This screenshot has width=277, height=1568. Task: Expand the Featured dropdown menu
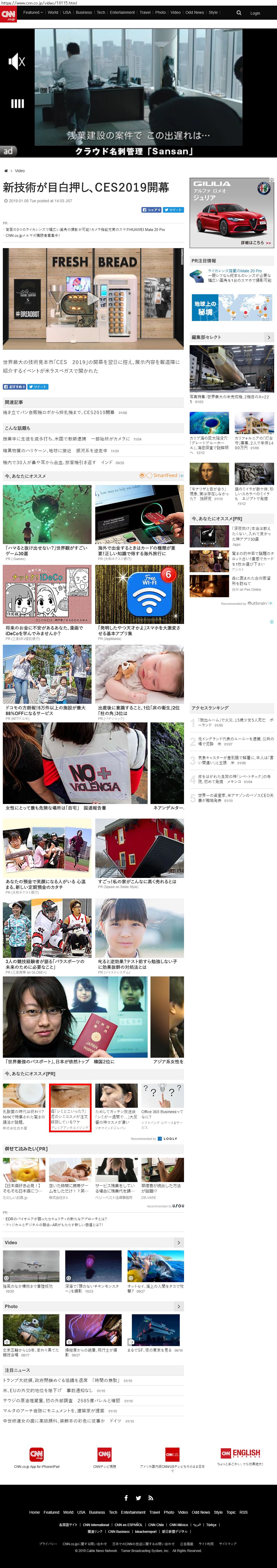pos(33,12)
